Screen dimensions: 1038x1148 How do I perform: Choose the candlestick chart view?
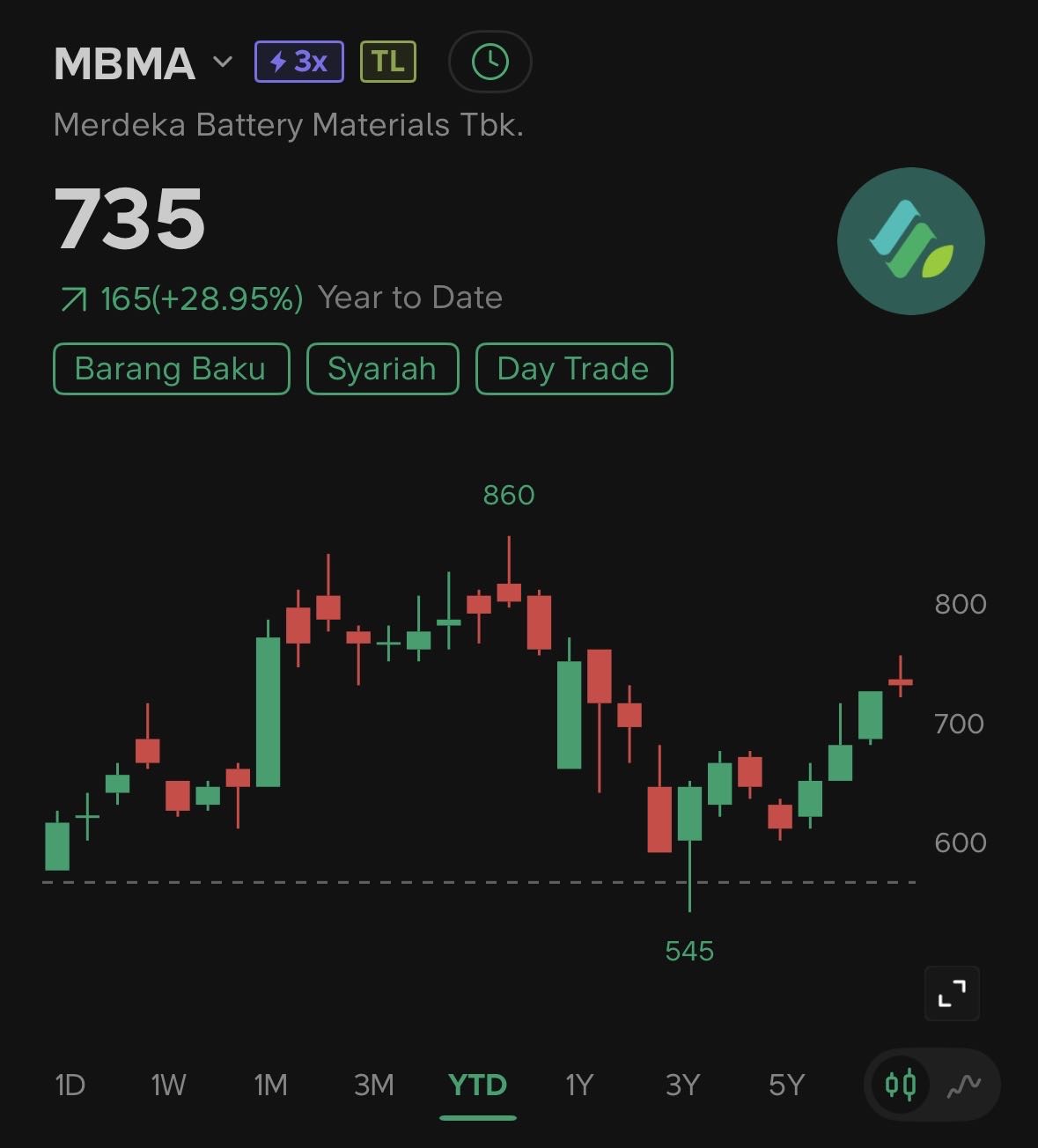(x=901, y=1085)
